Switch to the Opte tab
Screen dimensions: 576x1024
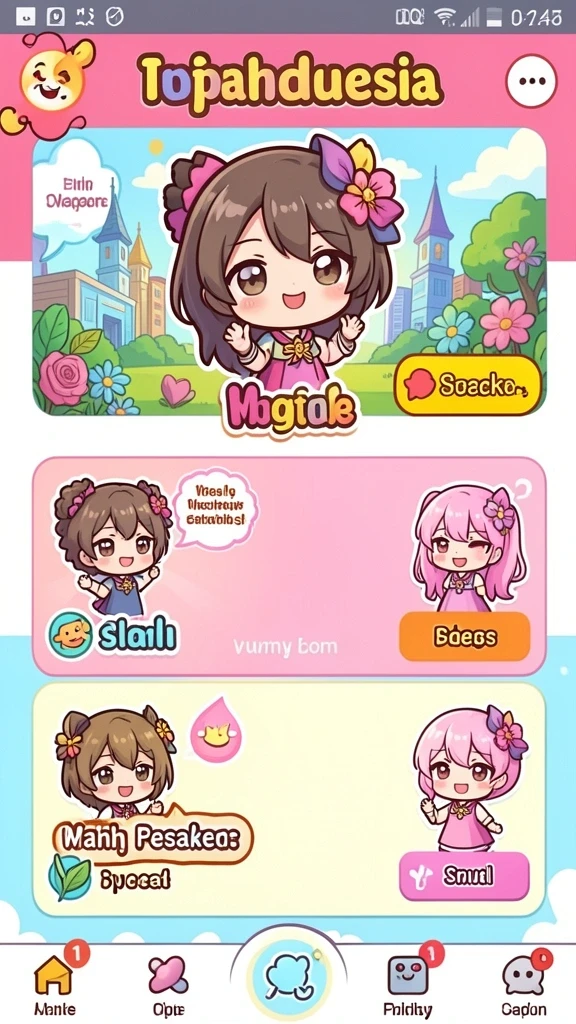point(168,984)
